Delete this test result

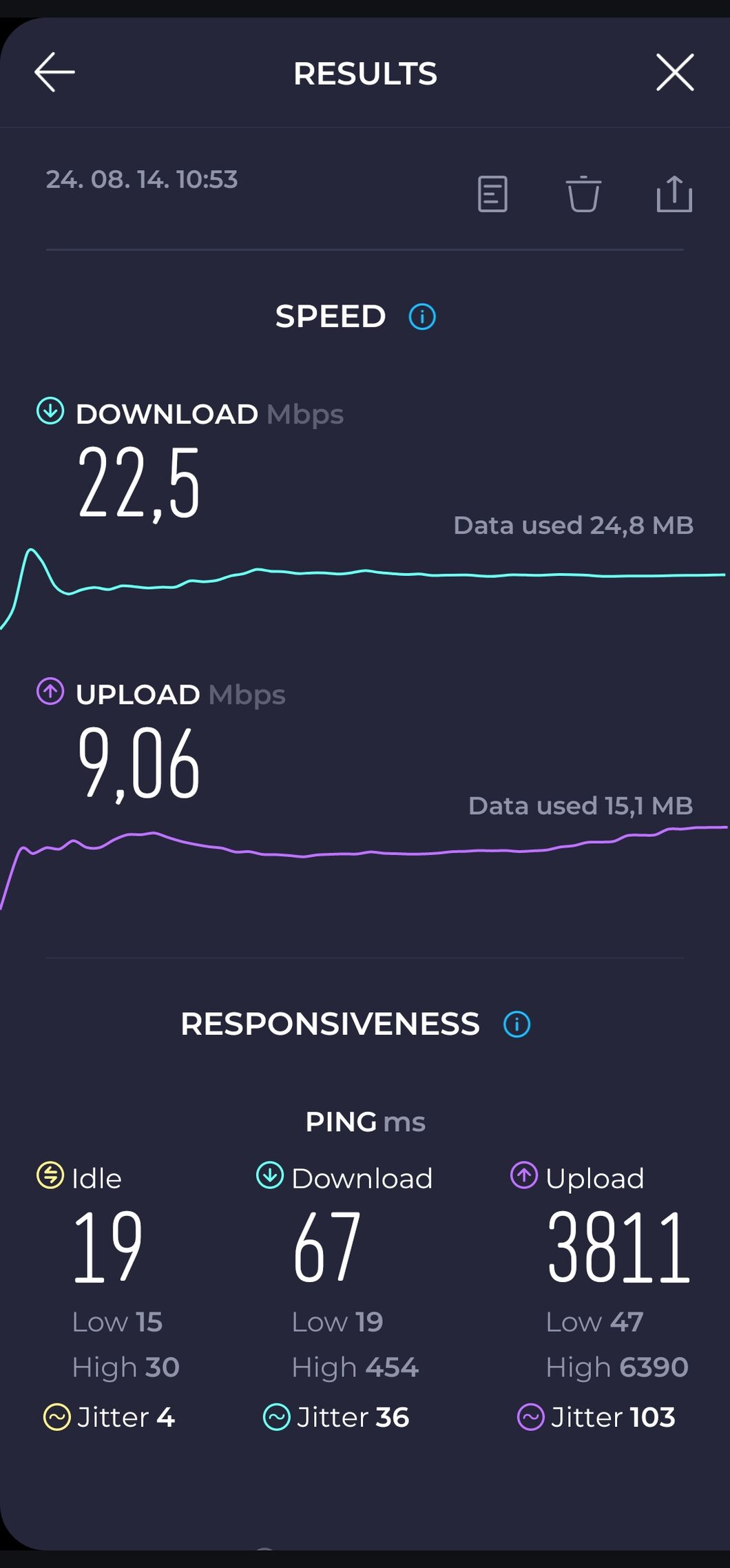pos(583,194)
